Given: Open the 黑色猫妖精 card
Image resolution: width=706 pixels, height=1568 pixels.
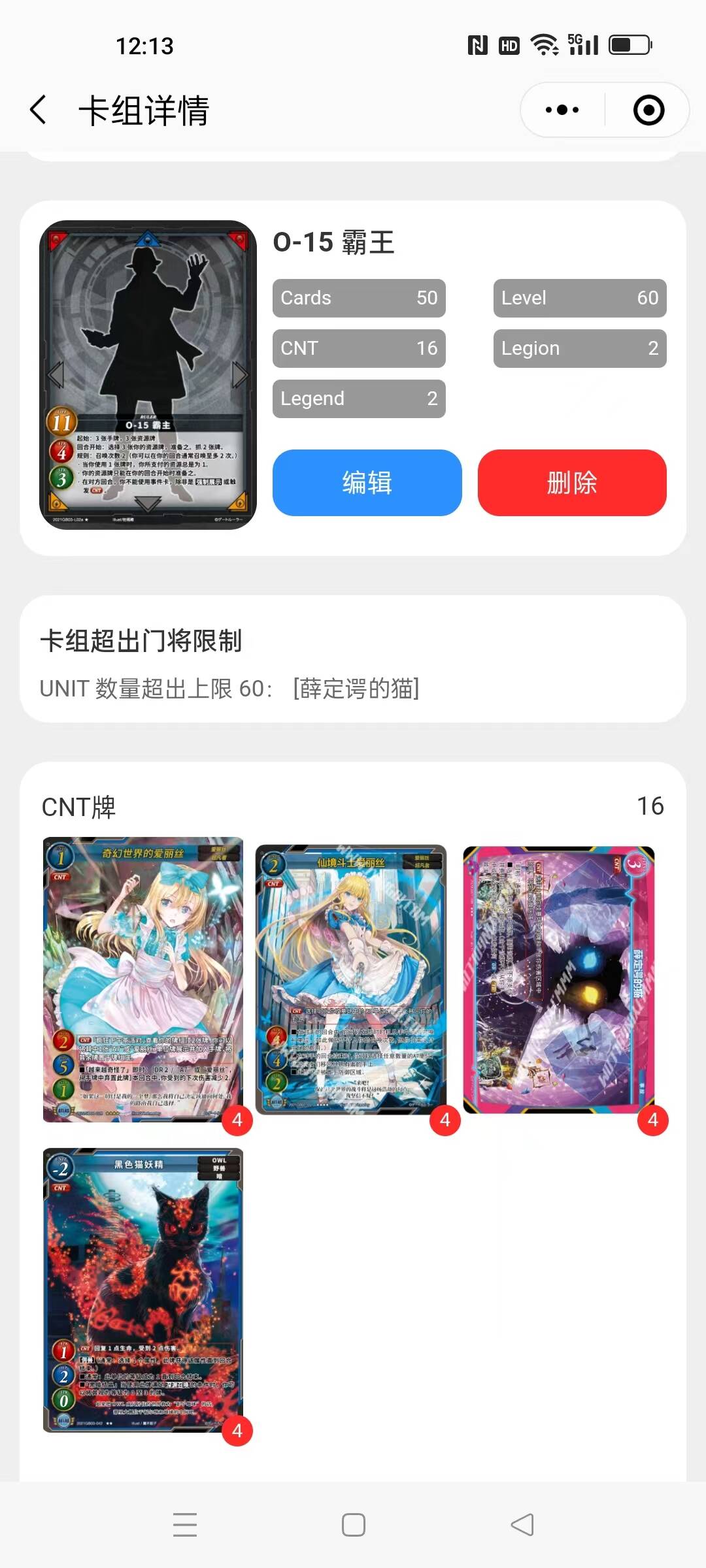Looking at the screenshot, I should point(143,1290).
